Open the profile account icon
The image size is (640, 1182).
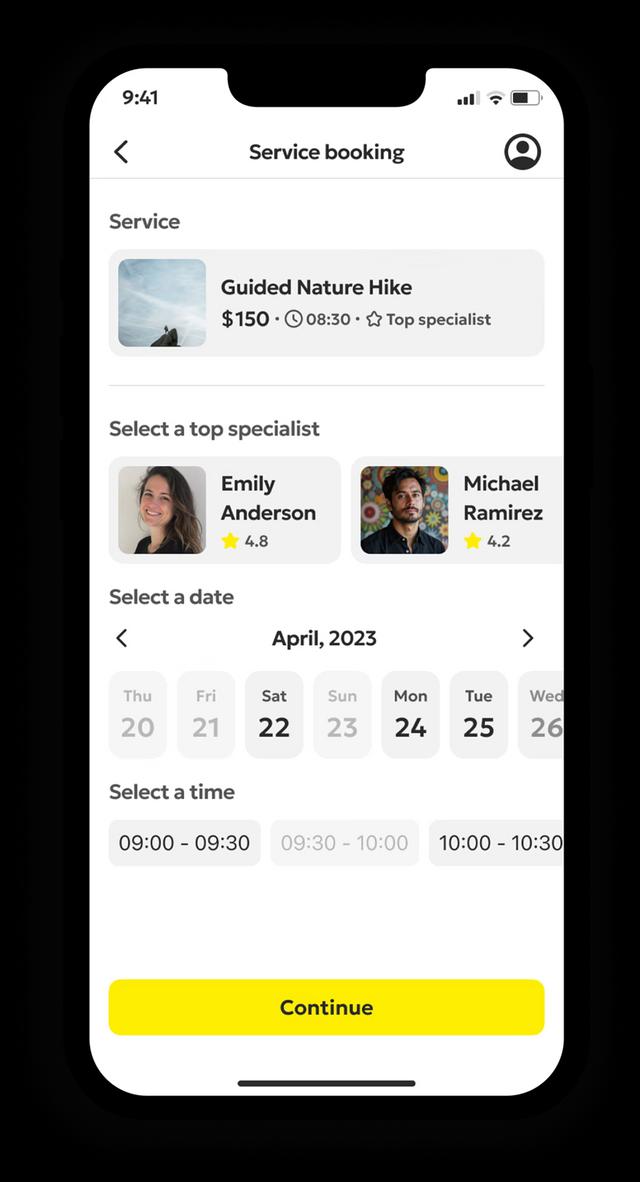pyautogui.click(x=522, y=152)
